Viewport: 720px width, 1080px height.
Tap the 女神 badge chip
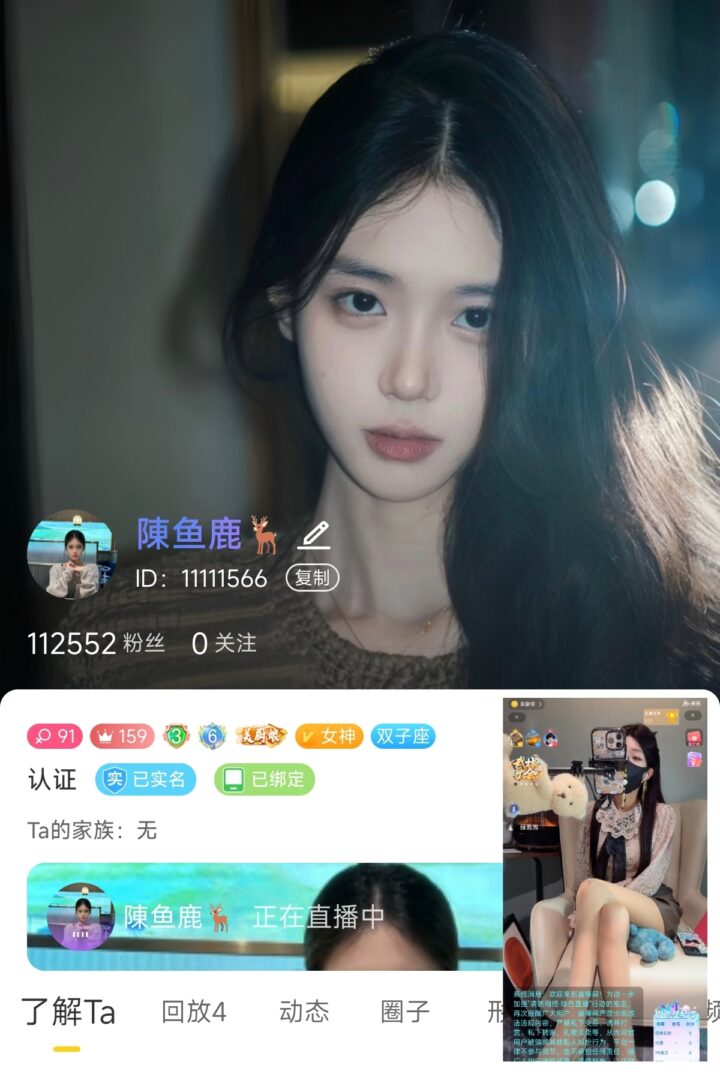(329, 737)
